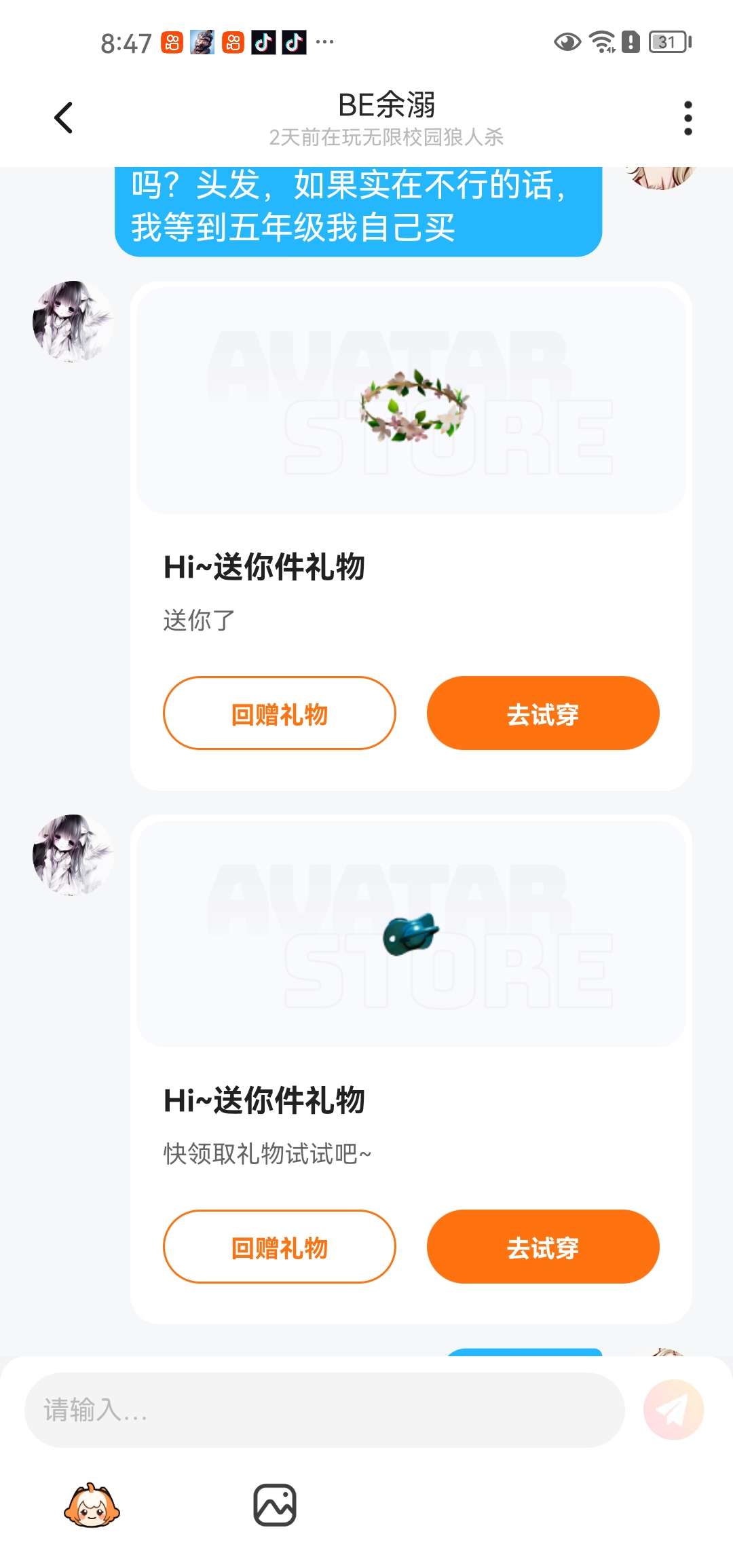Tap 回赠礼物 on the flower wreath gift
The image size is (733, 1568).
click(279, 713)
